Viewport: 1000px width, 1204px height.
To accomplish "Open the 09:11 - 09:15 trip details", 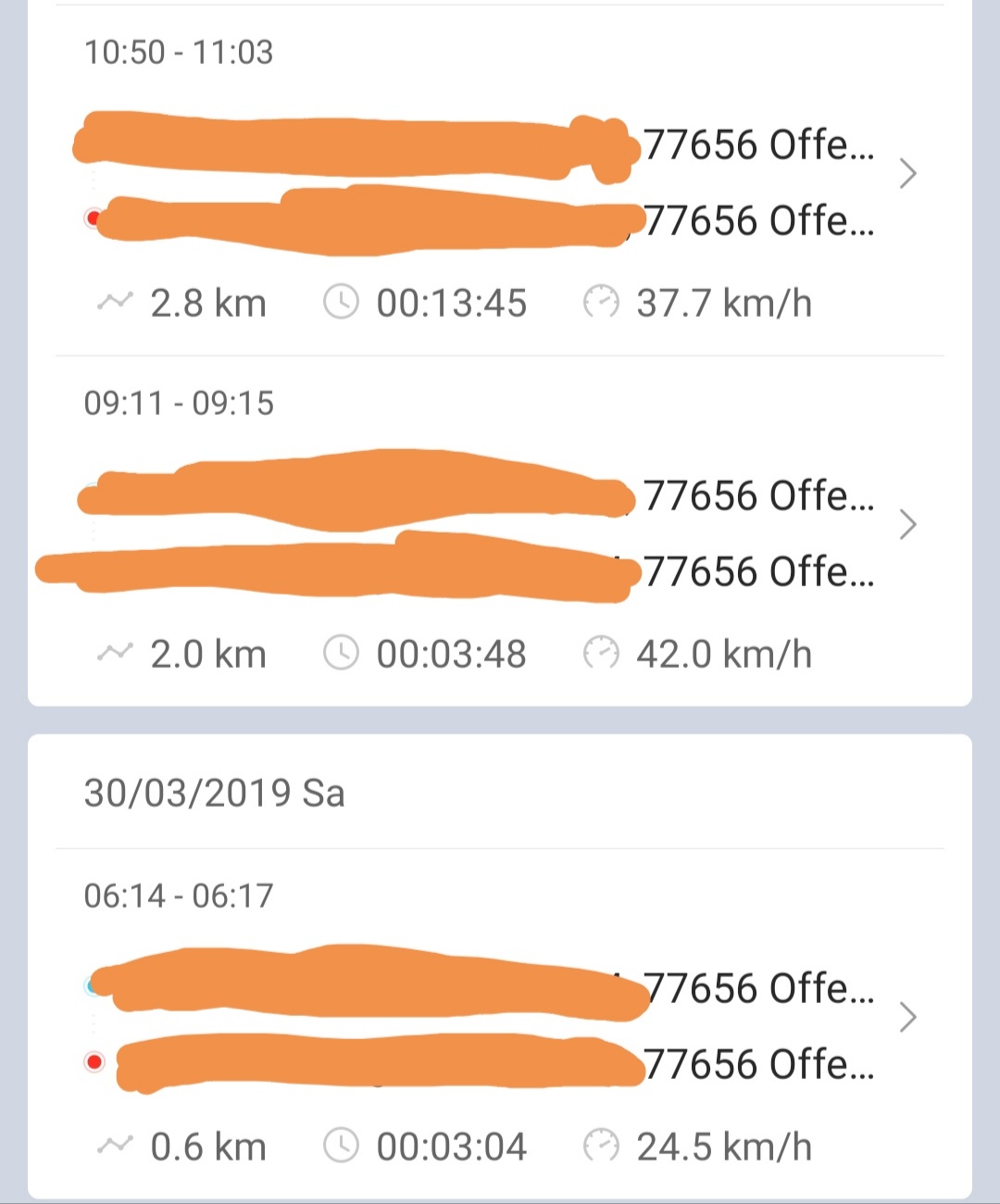I will point(907,525).
